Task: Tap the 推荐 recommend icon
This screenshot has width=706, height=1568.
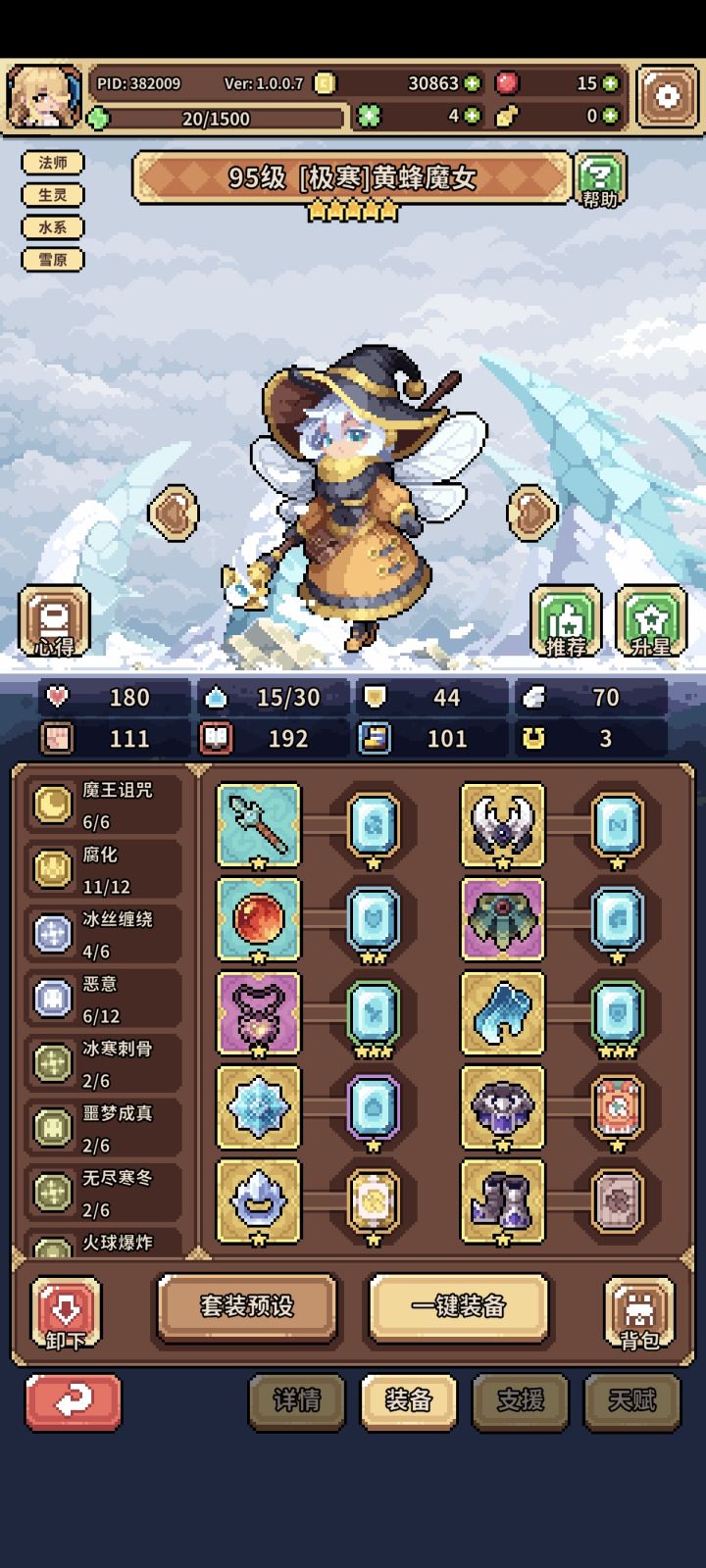Action: (567, 619)
